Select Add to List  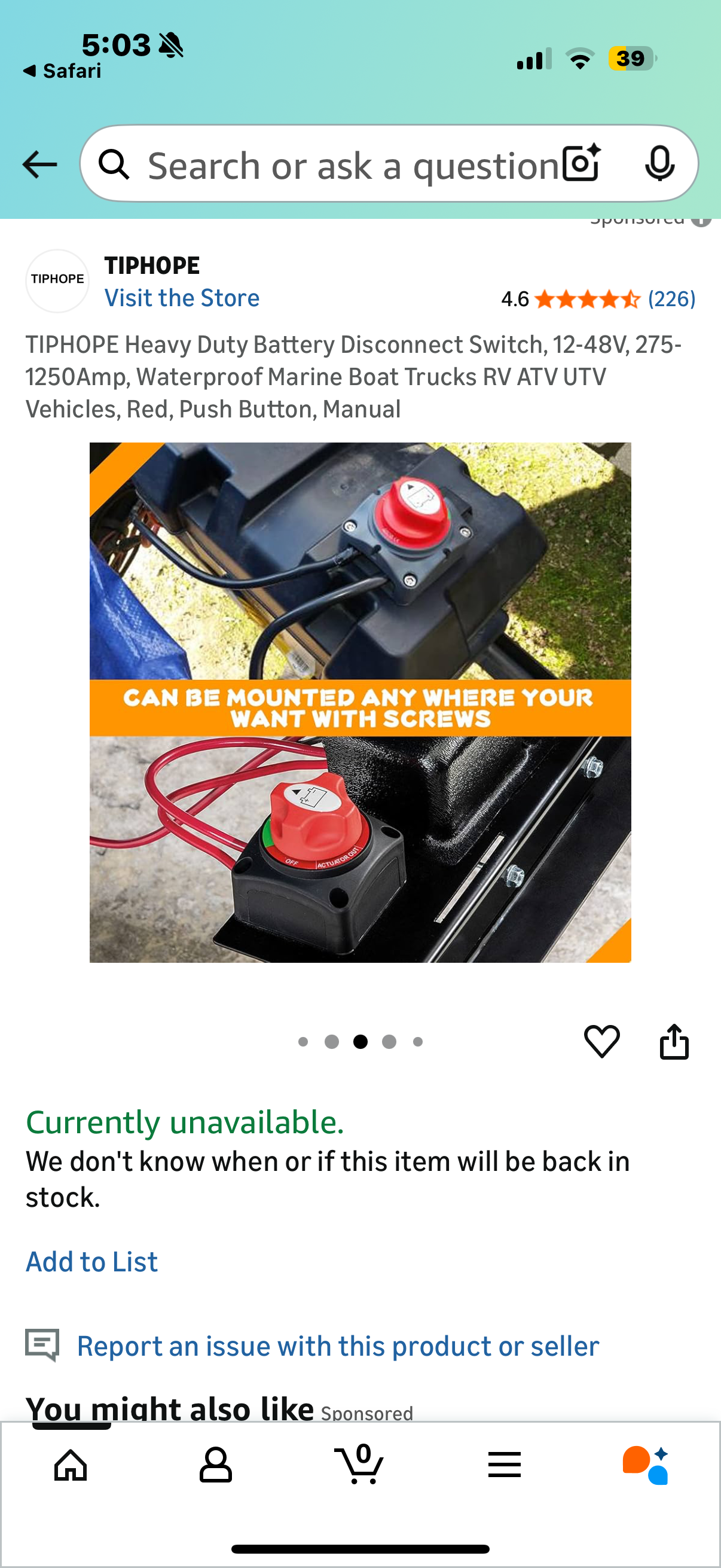92,1262
